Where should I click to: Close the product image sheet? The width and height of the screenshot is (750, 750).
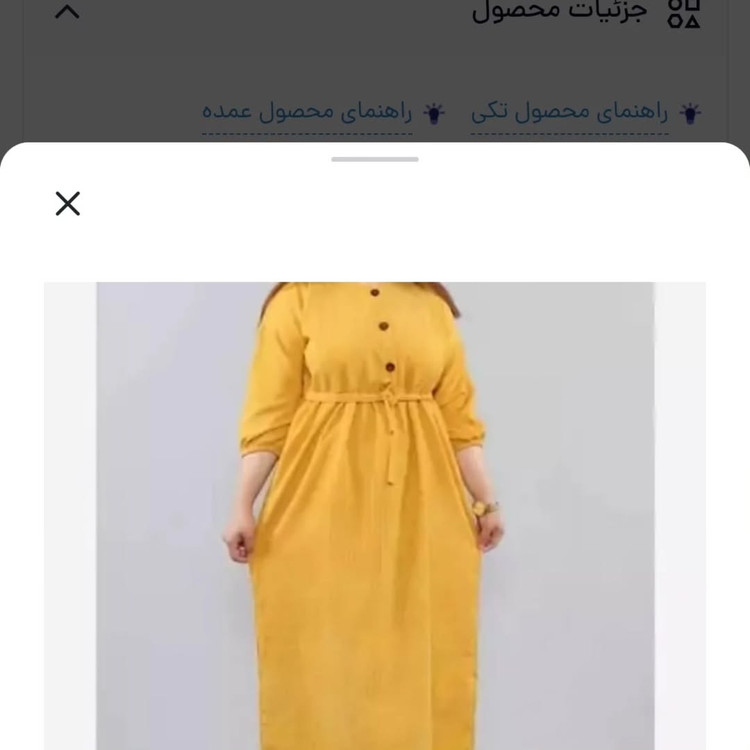pyautogui.click(x=67, y=204)
